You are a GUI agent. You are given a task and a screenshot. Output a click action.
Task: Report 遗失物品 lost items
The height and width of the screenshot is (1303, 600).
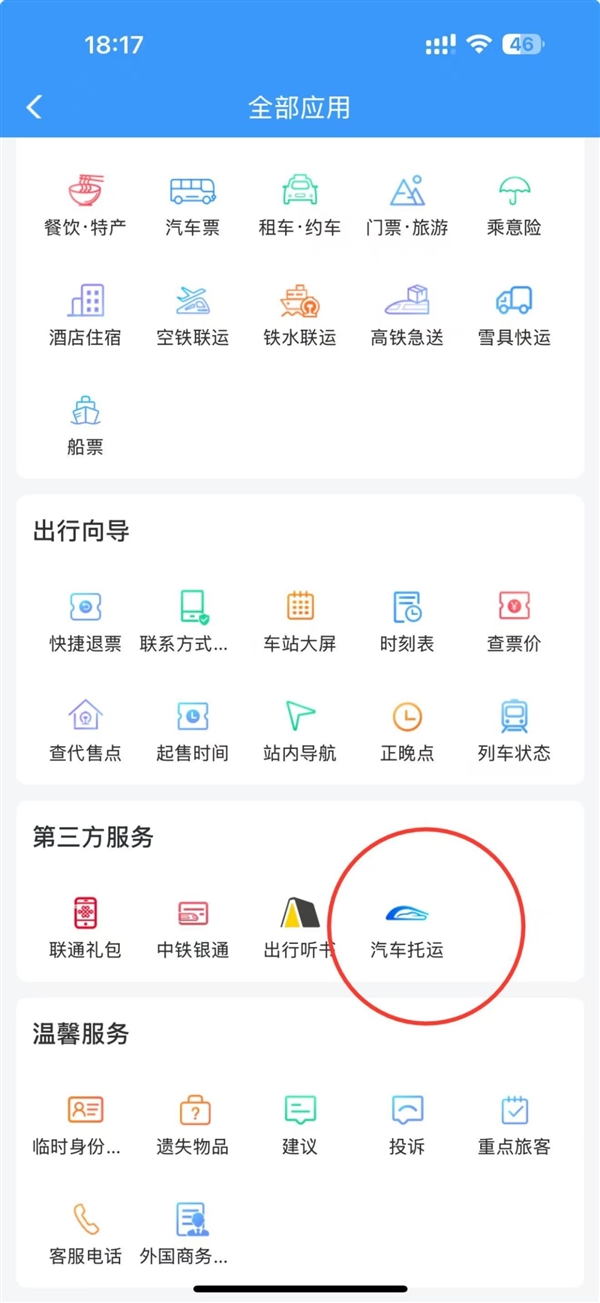[192, 1122]
